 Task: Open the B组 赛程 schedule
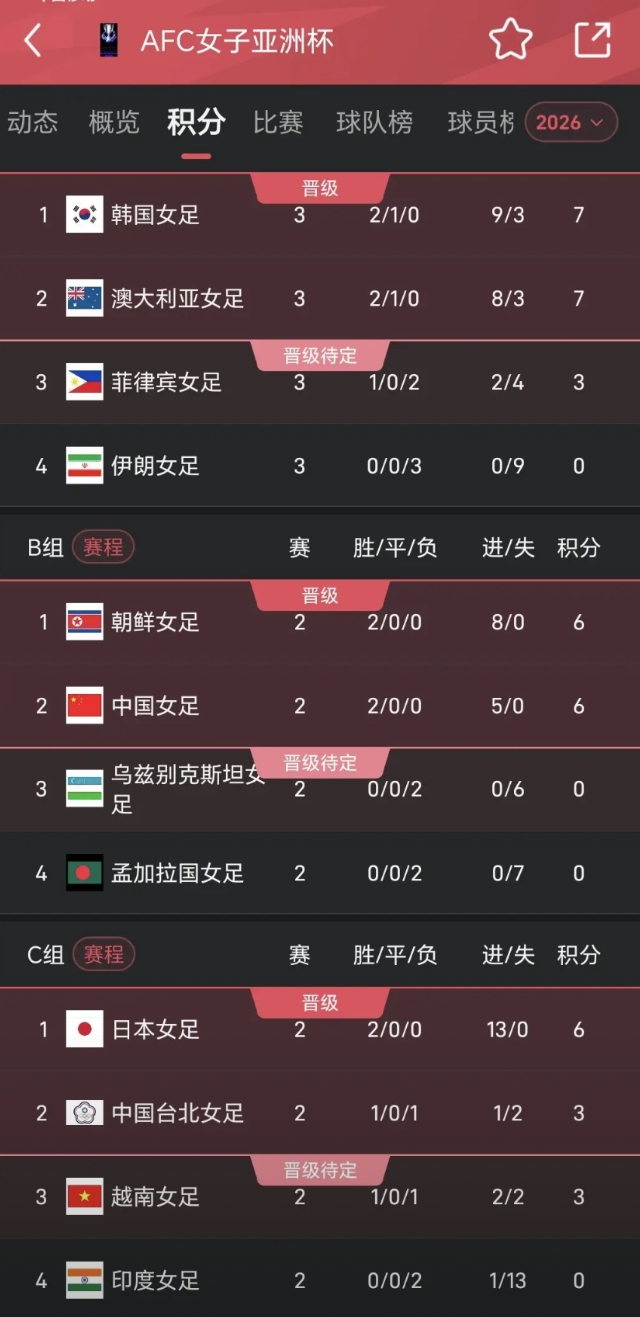coord(103,547)
